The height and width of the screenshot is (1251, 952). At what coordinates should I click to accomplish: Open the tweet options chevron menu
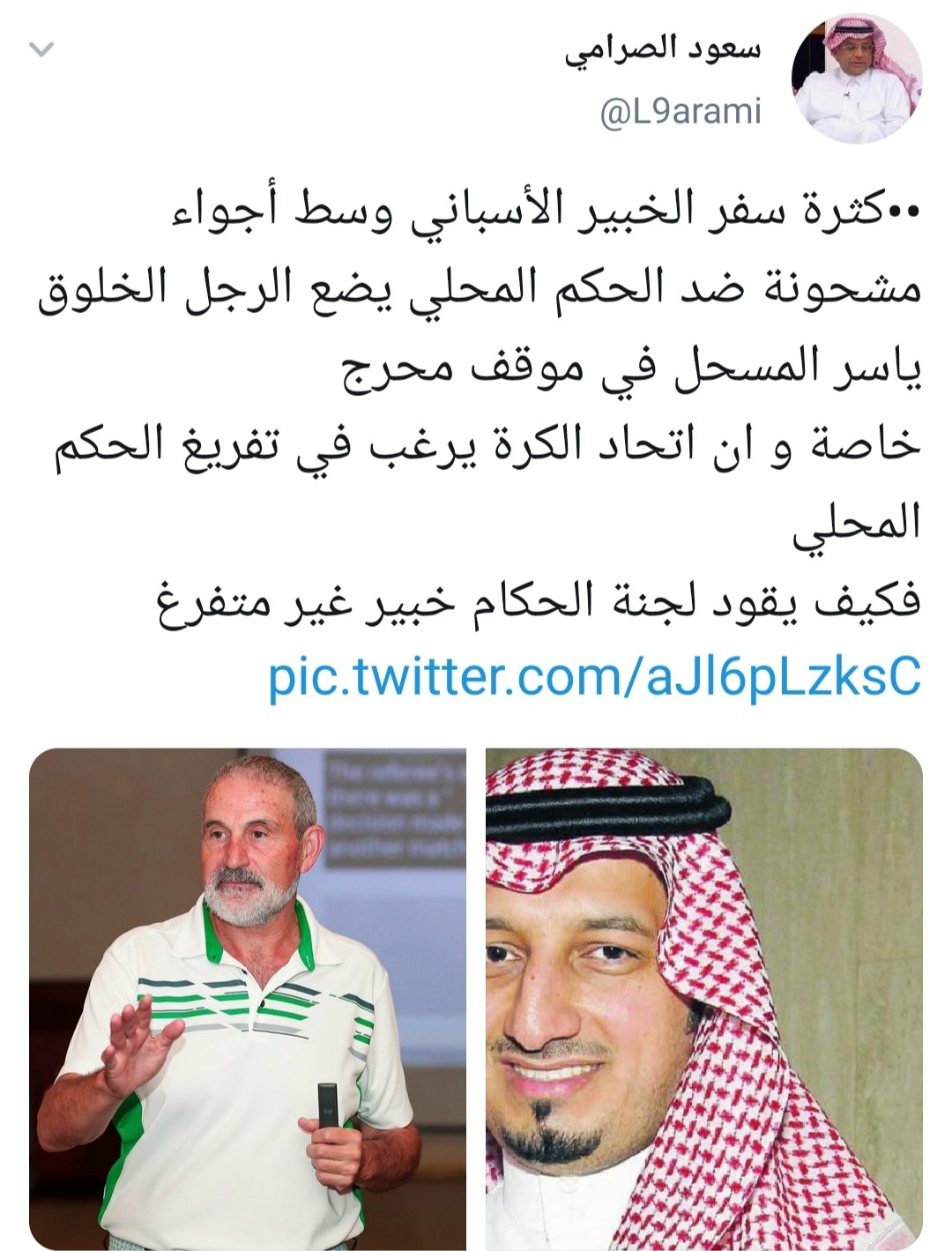tap(41, 50)
